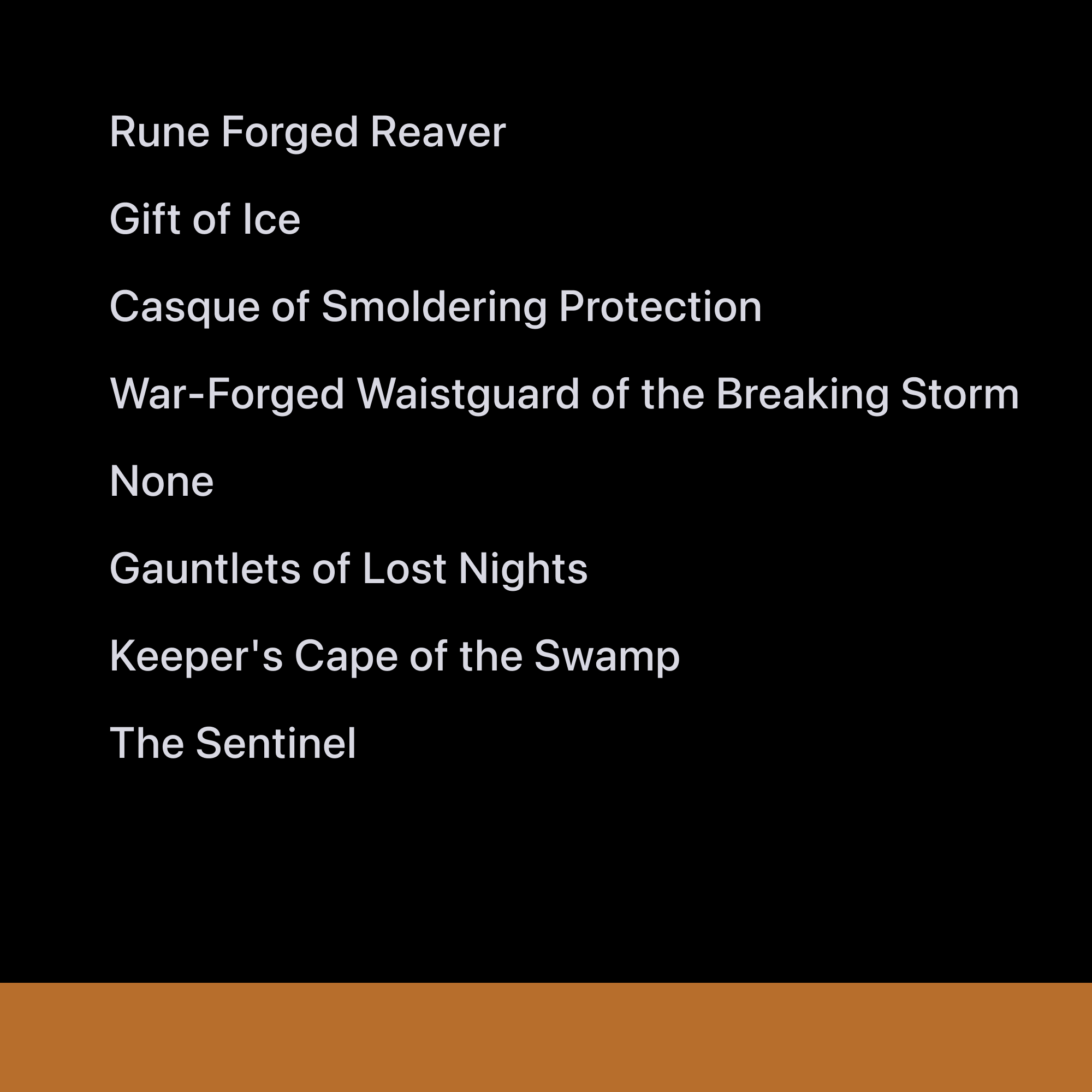
Task: Select Gauntlets of Lost Nights
Action: 348,568
